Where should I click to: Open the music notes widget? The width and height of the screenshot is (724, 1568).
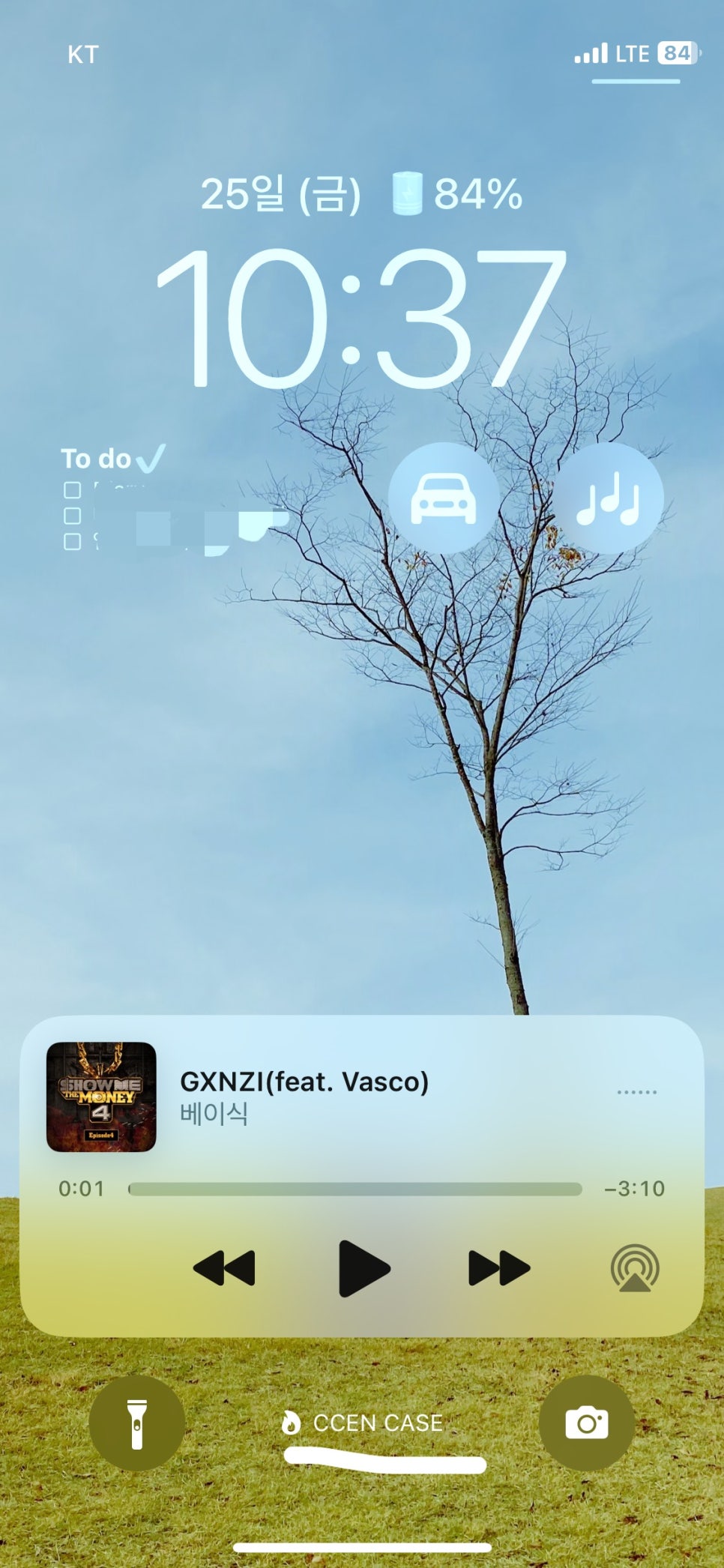click(x=608, y=498)
